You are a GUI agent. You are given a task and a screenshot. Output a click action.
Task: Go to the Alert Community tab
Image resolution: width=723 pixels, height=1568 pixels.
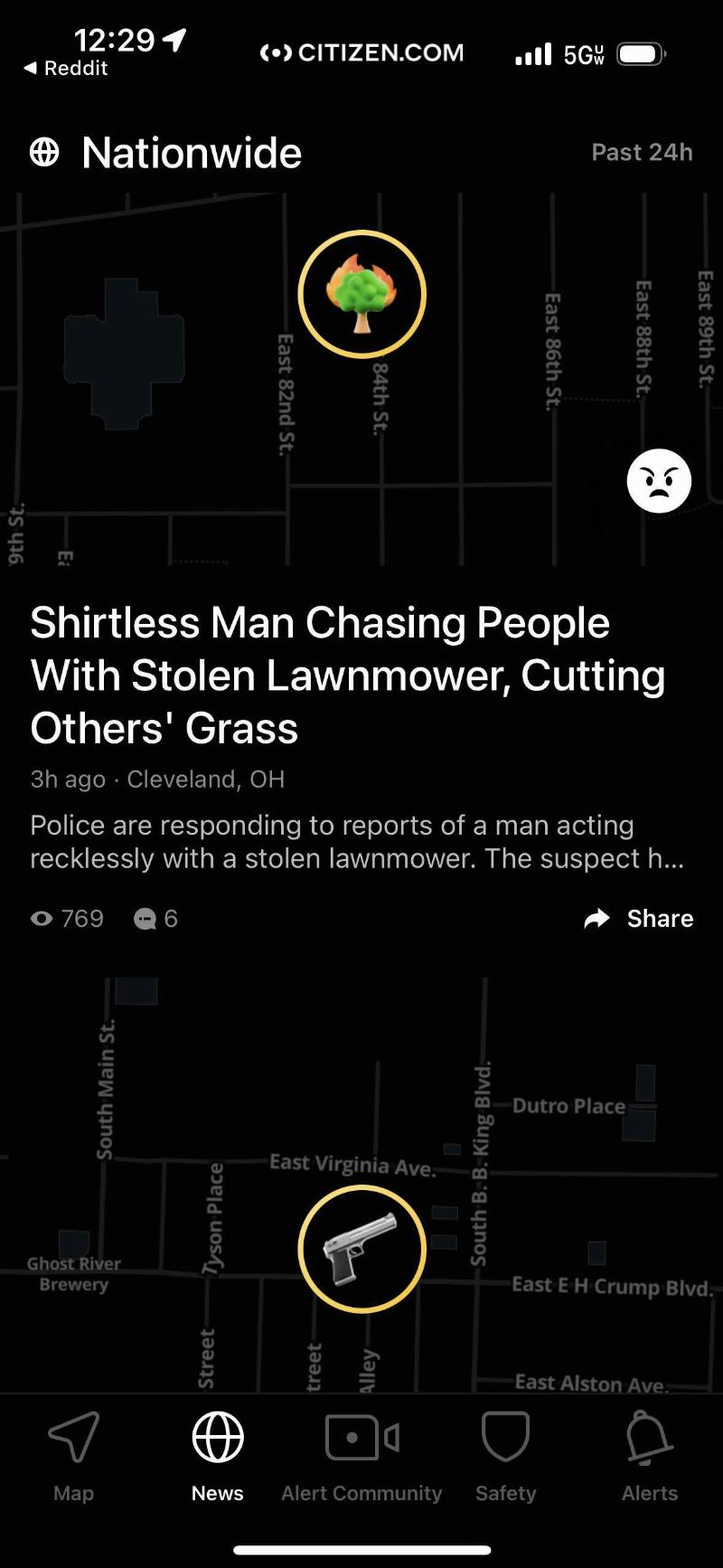coord(361,1456)
